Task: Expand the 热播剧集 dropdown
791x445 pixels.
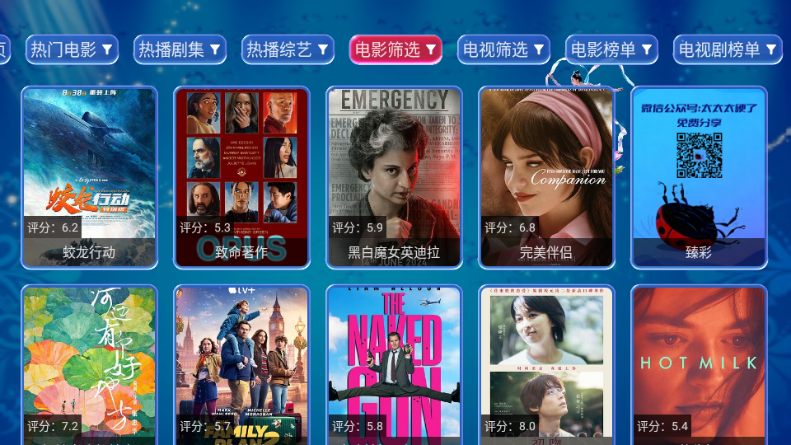Action: pos(178,49)
